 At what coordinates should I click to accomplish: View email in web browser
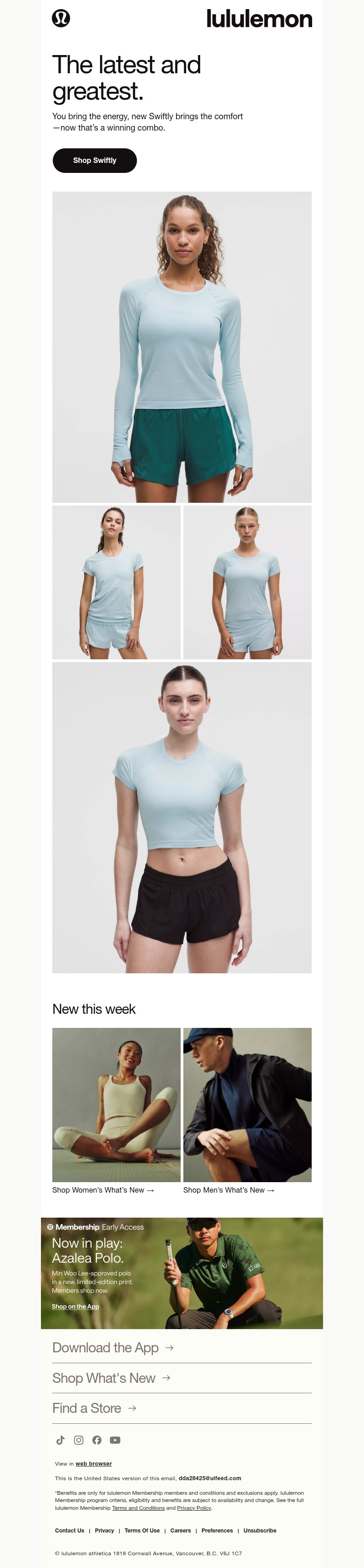pos(93,1463)
